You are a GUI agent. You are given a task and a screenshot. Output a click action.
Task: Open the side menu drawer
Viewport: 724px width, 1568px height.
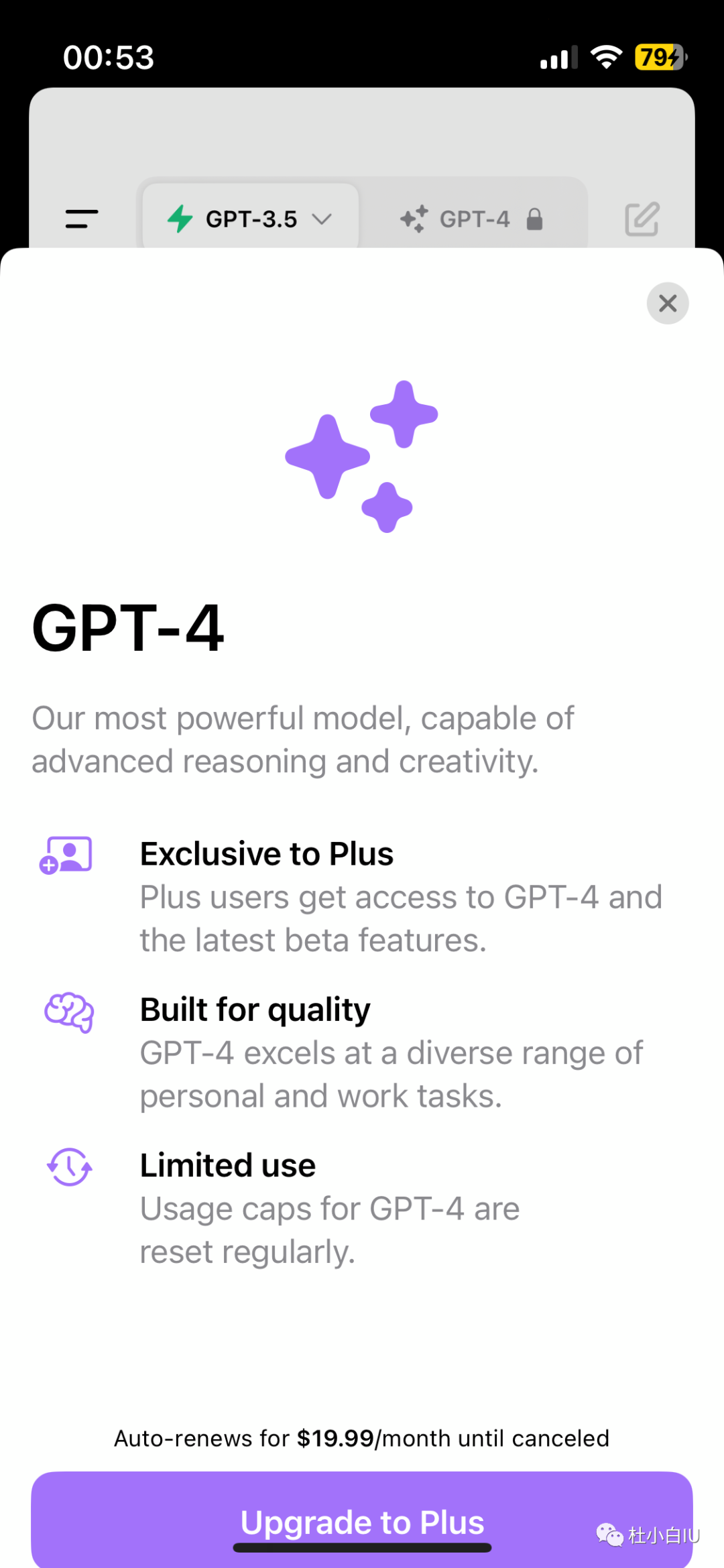pyautogui.click(x=82, y=219)
